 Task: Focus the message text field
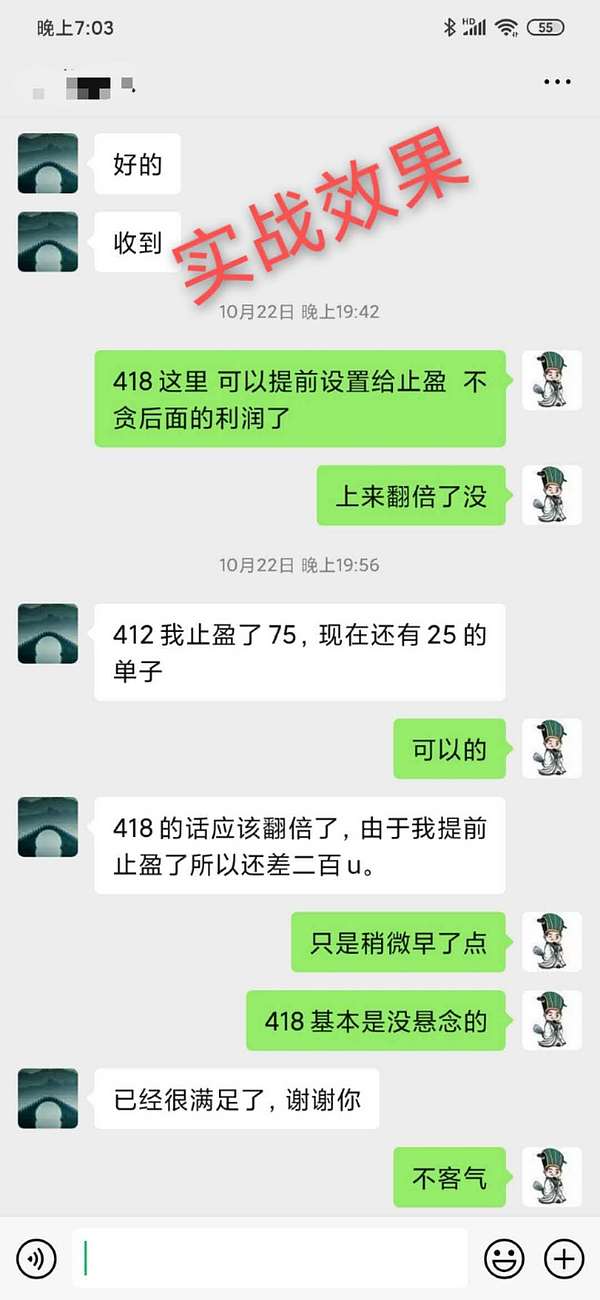point(270,1258)
